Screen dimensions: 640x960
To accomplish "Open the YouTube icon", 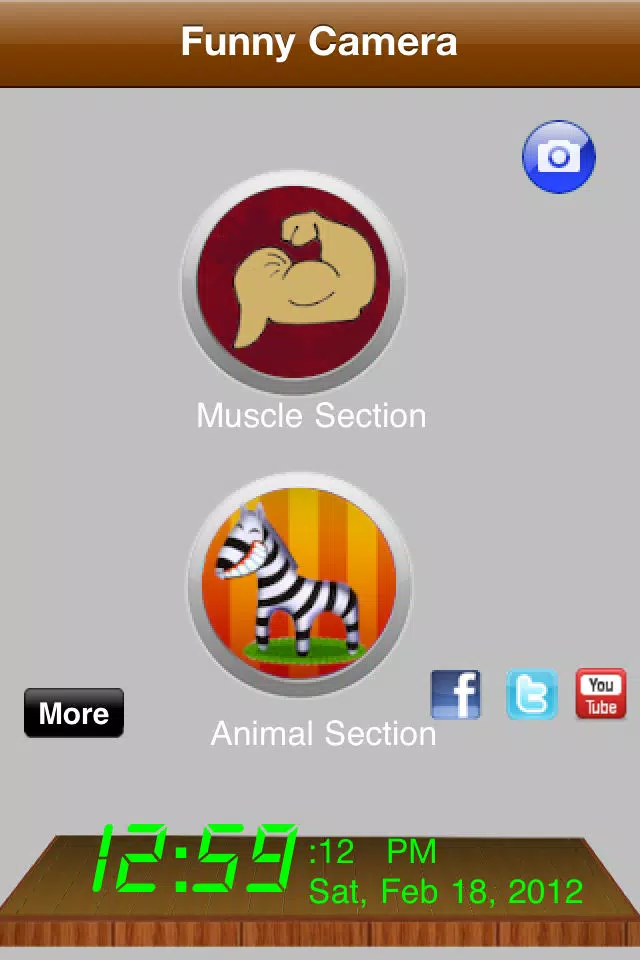I will point(601,694).
